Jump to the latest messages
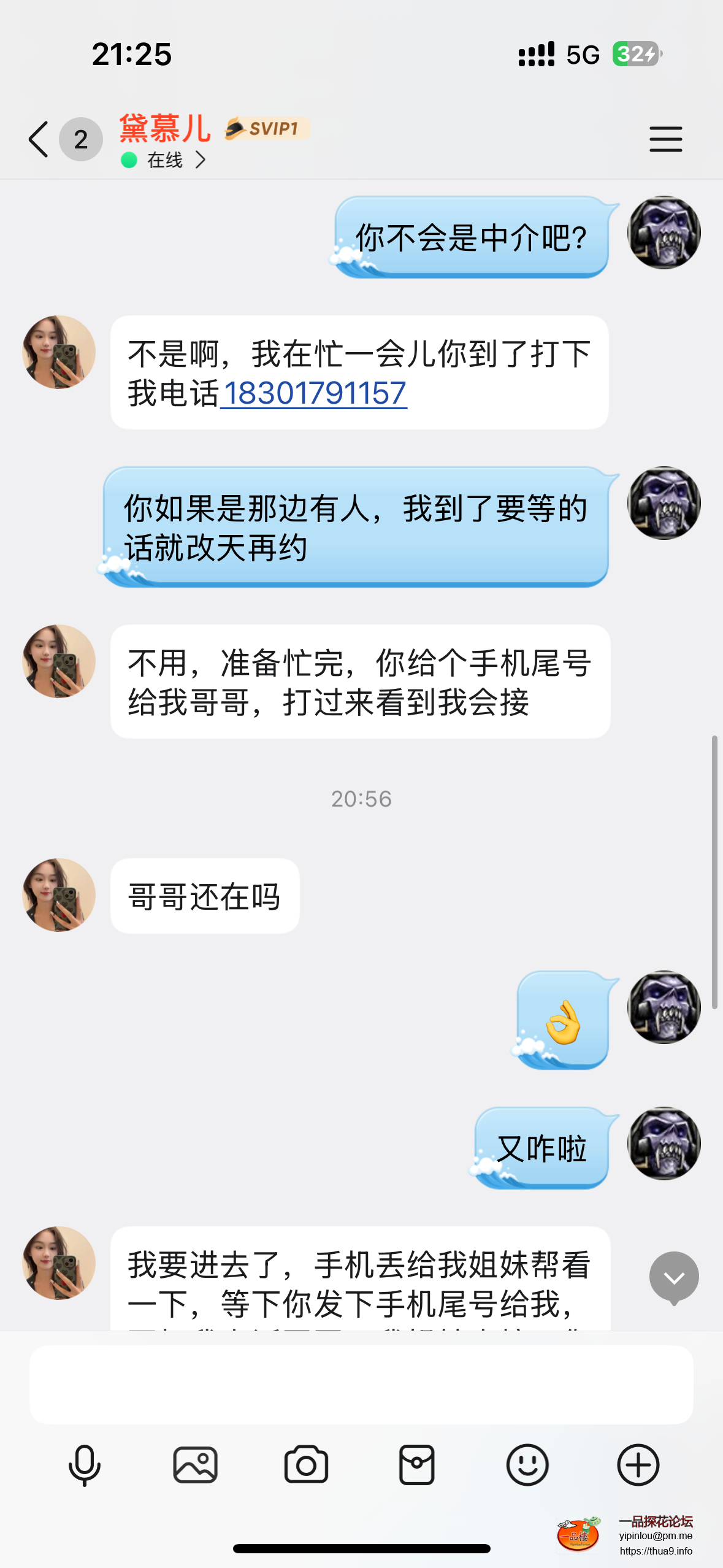The image size is (723, 1568). click(x=673, y=1277)
